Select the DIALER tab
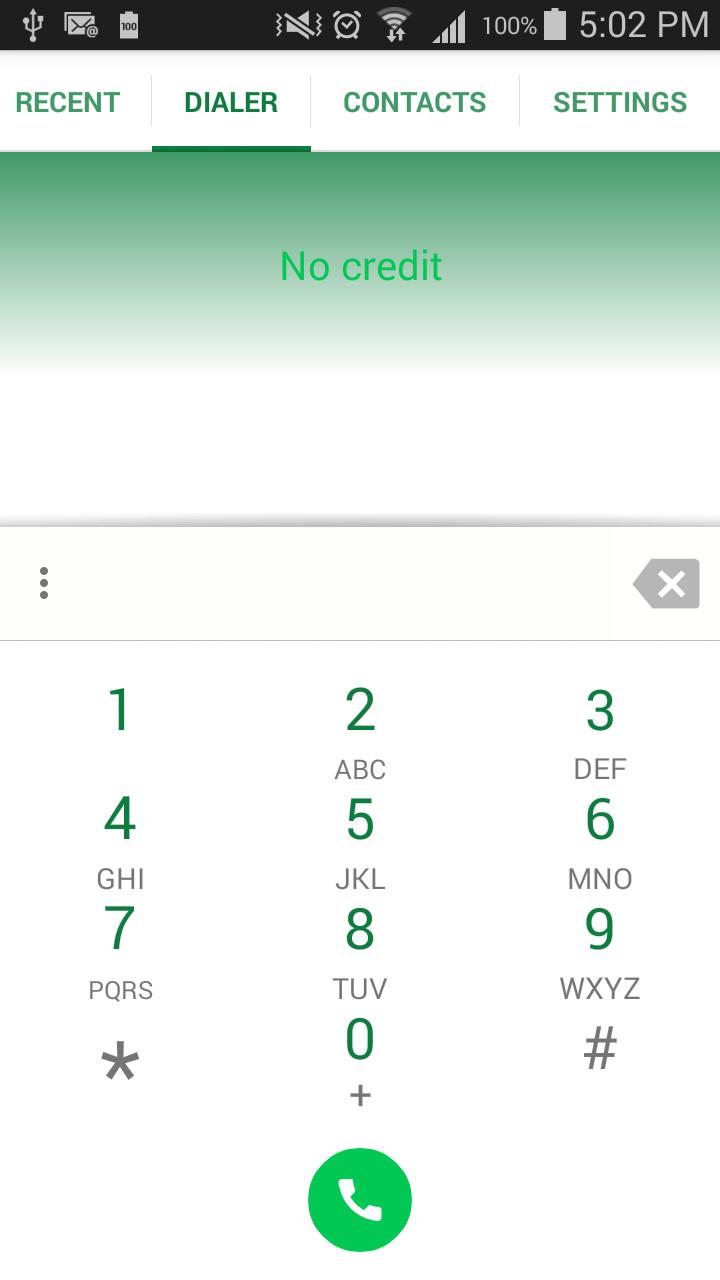Image resolution: width=720 pixels, height=1280 pixels. tap(230, 101)
